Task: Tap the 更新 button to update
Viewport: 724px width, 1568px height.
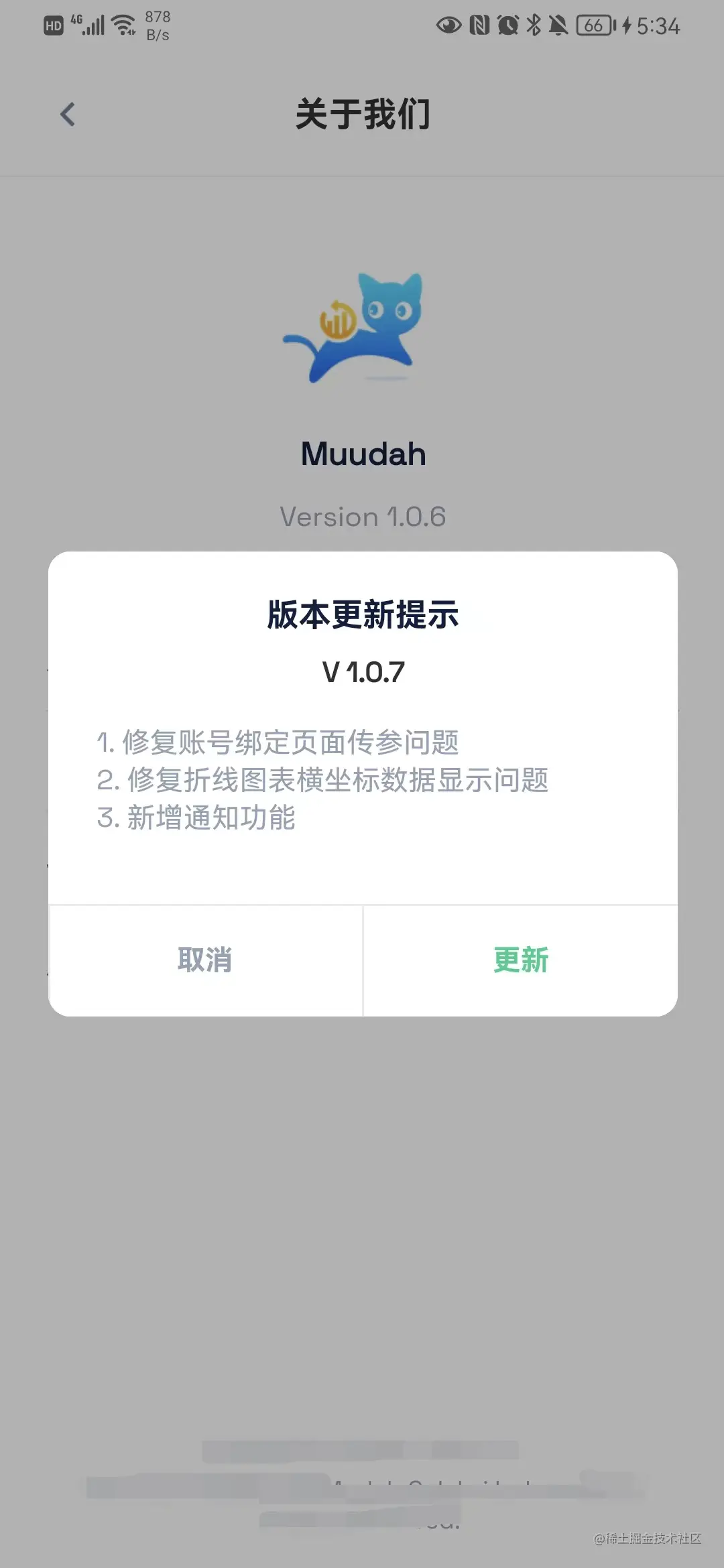Action: pyautogui.click(x=521, y=960)
